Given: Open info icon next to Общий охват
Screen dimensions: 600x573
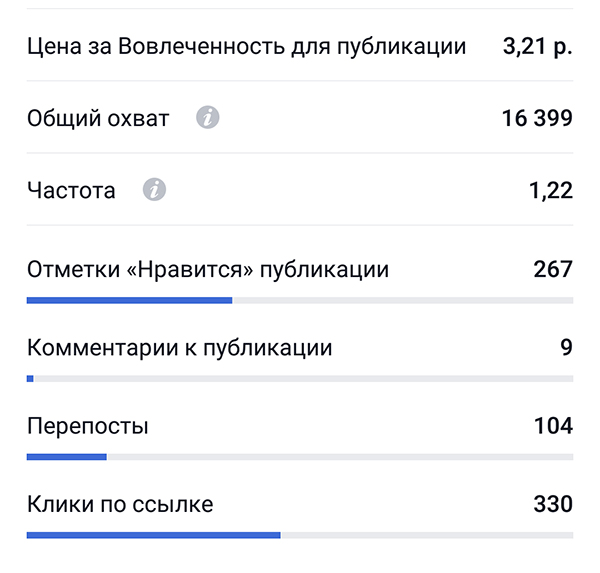Looking at the screenshot, I should click(x=207, y=118).
